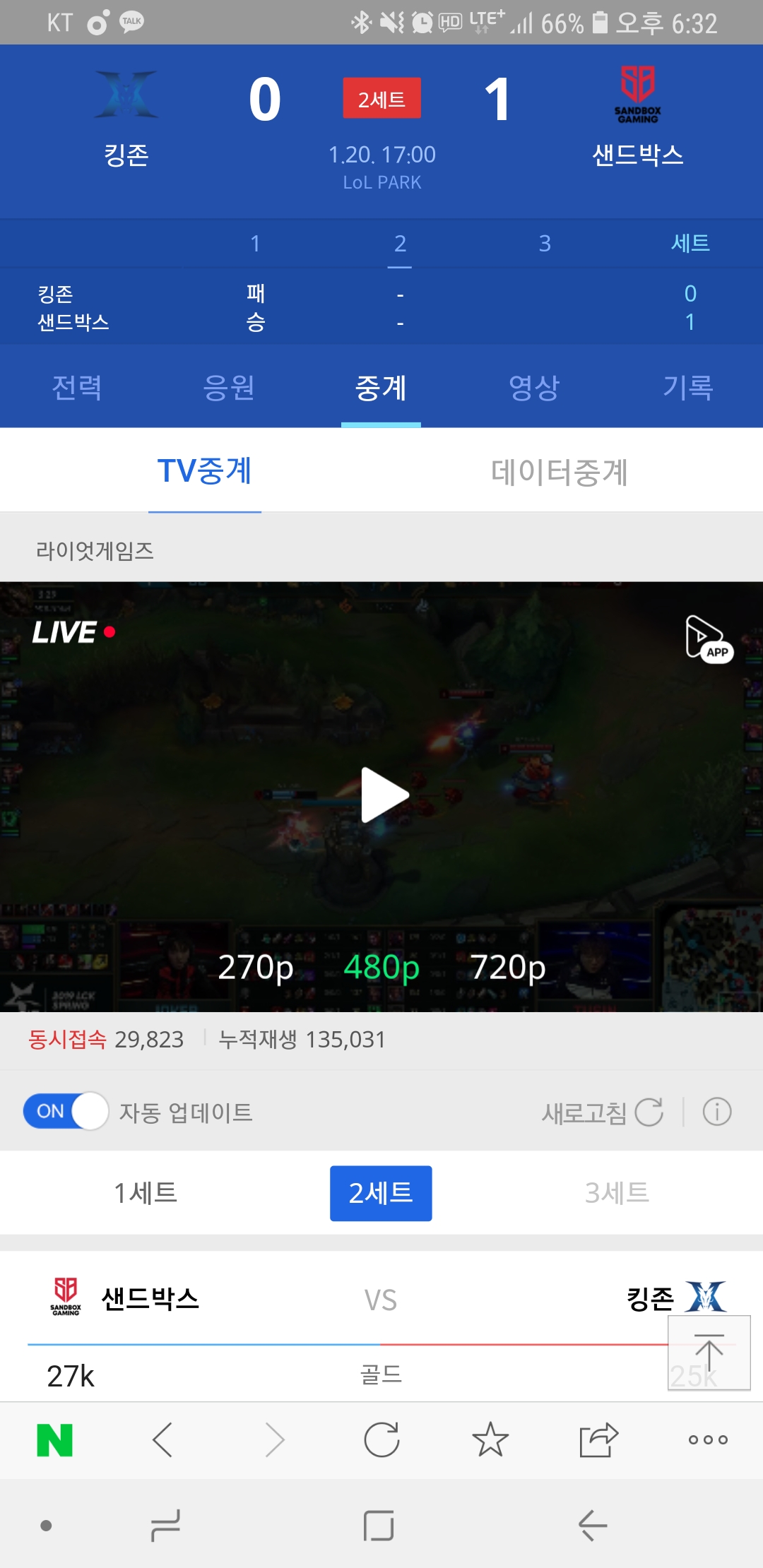763x1568 pixels.
Task: Tap 새로고침 refresh button
Action: tap(602, 1112)
